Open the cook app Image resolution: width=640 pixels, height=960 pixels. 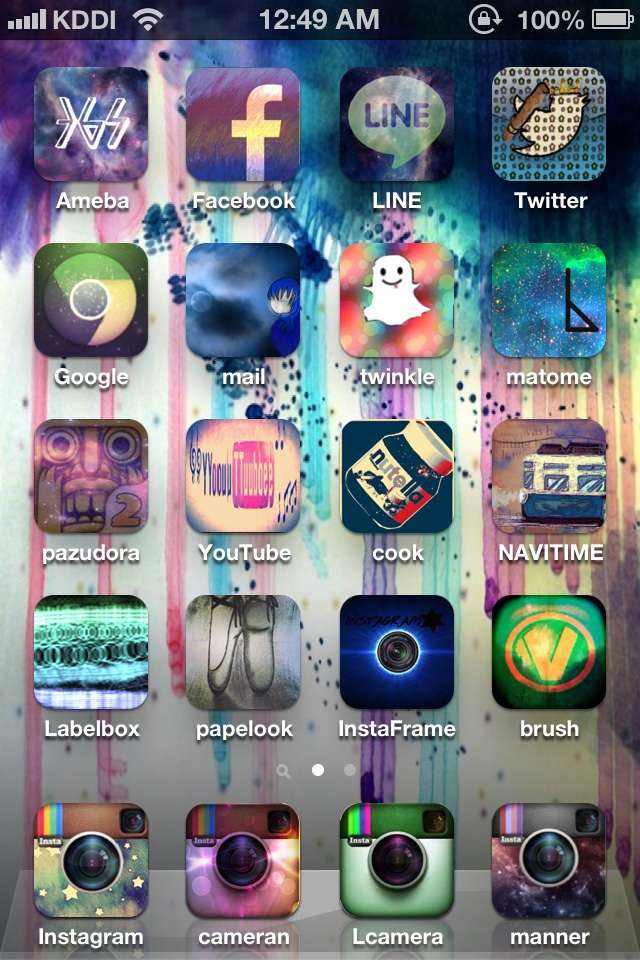396,477
